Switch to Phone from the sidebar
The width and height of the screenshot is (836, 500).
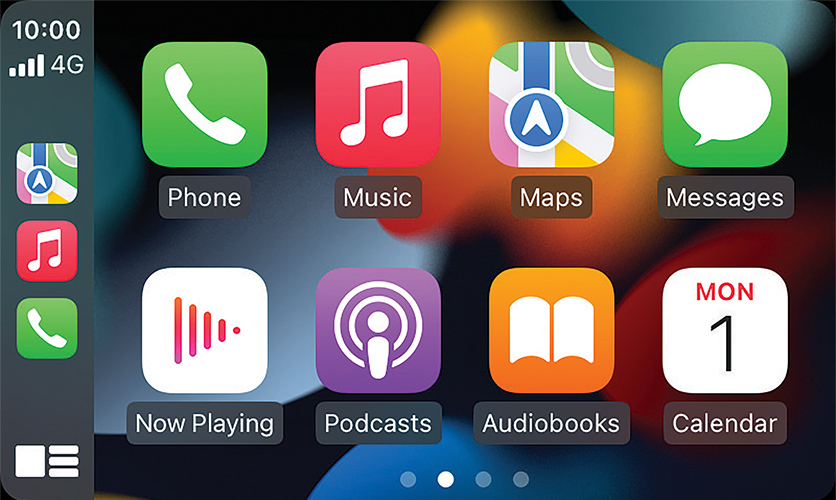click(46, 328)
